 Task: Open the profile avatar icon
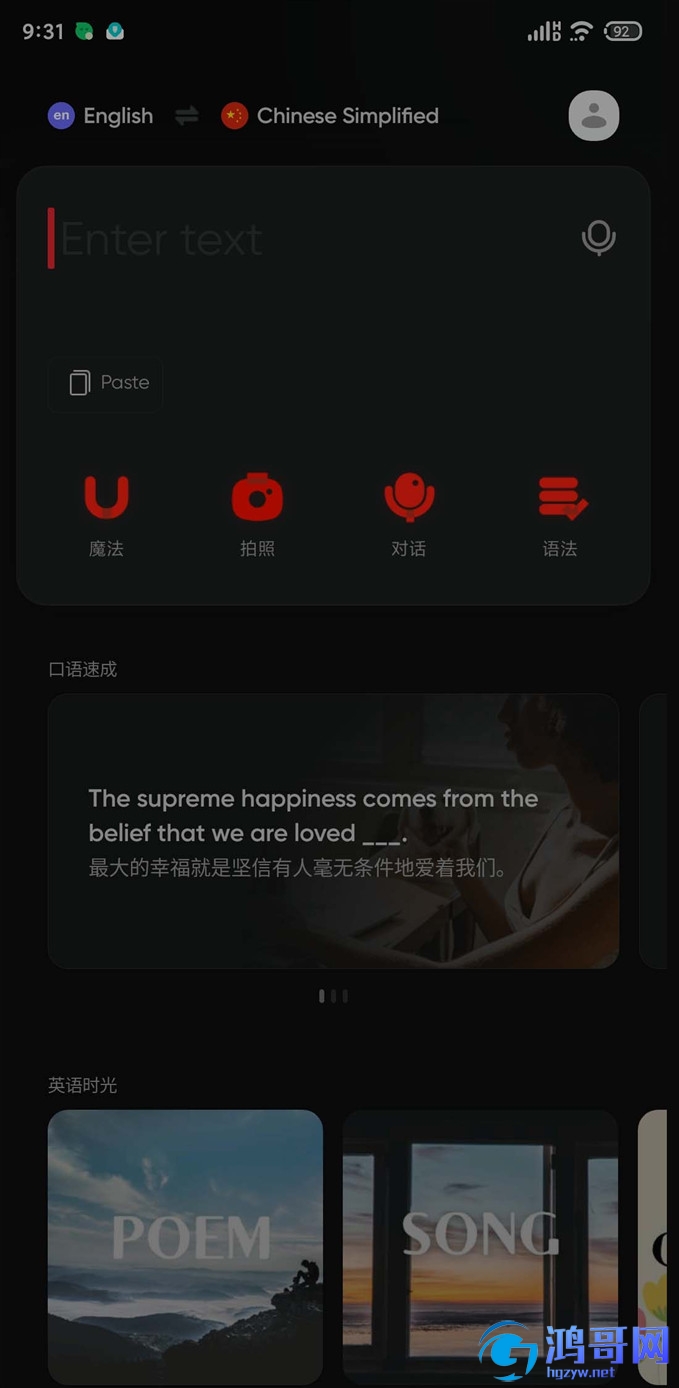point(594,116)
